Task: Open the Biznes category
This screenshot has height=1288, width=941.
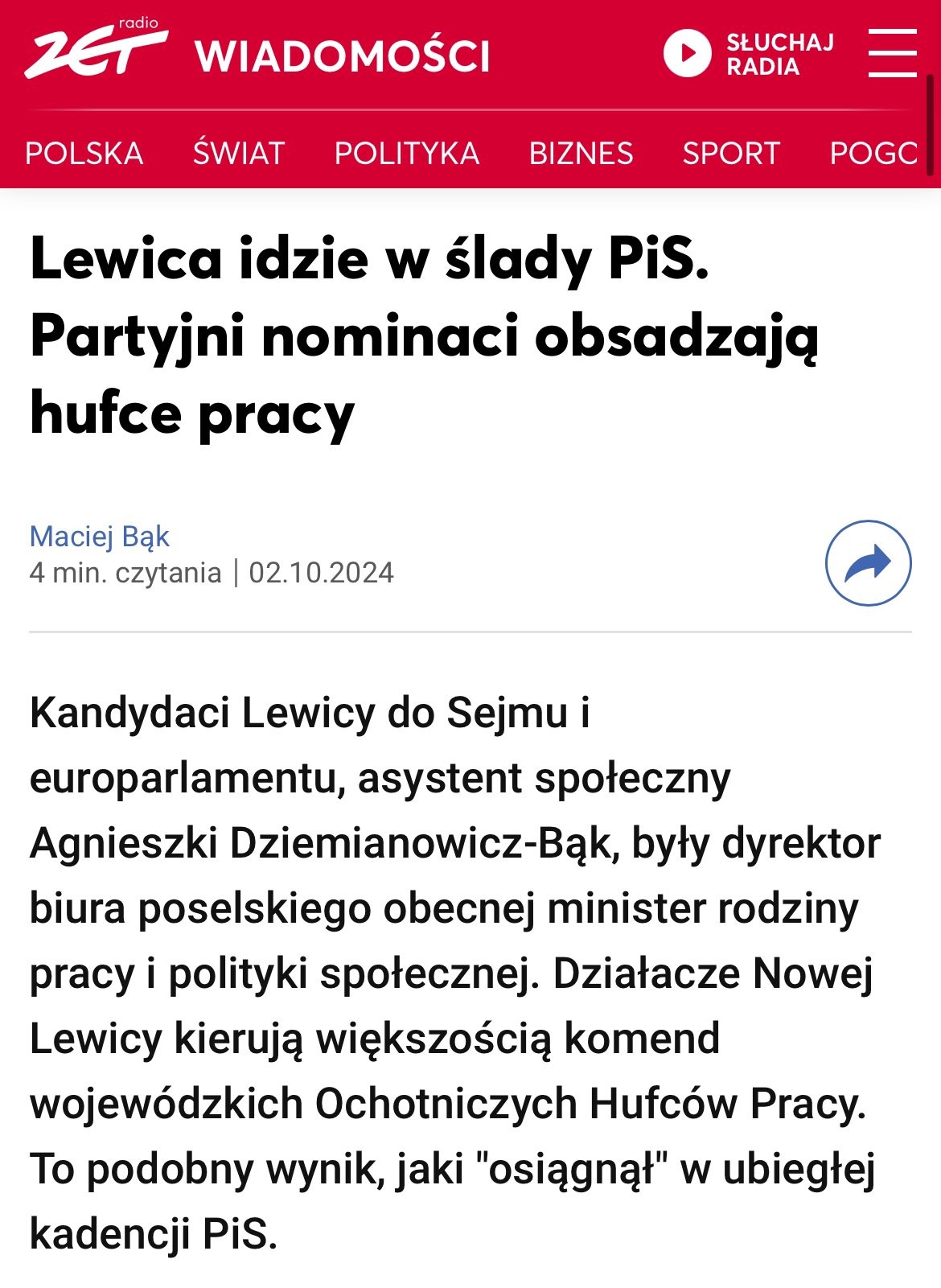Action: click(x=581, y=153)
